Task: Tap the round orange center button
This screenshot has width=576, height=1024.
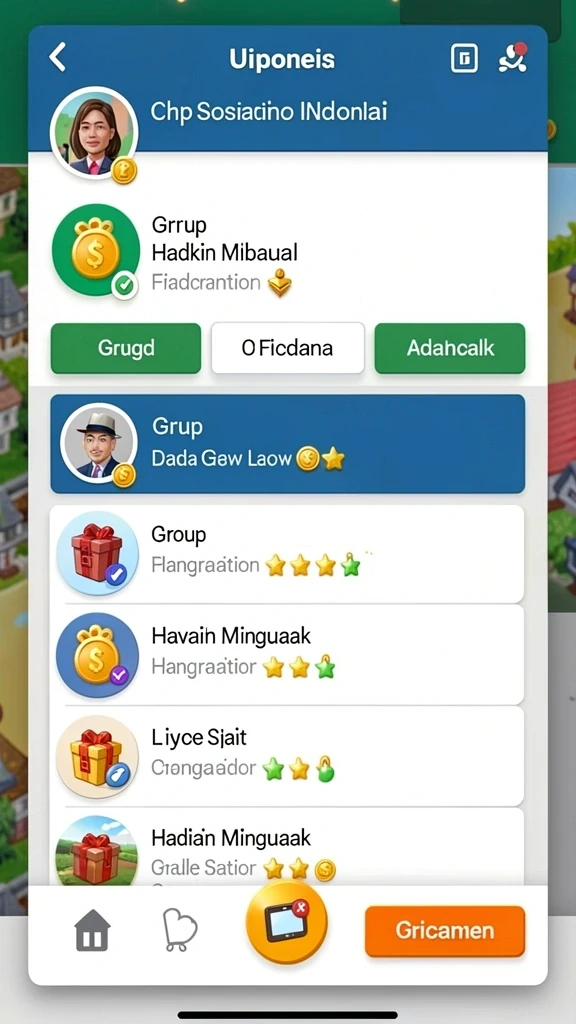Action: pyautogui.click(x=286, y=923)
